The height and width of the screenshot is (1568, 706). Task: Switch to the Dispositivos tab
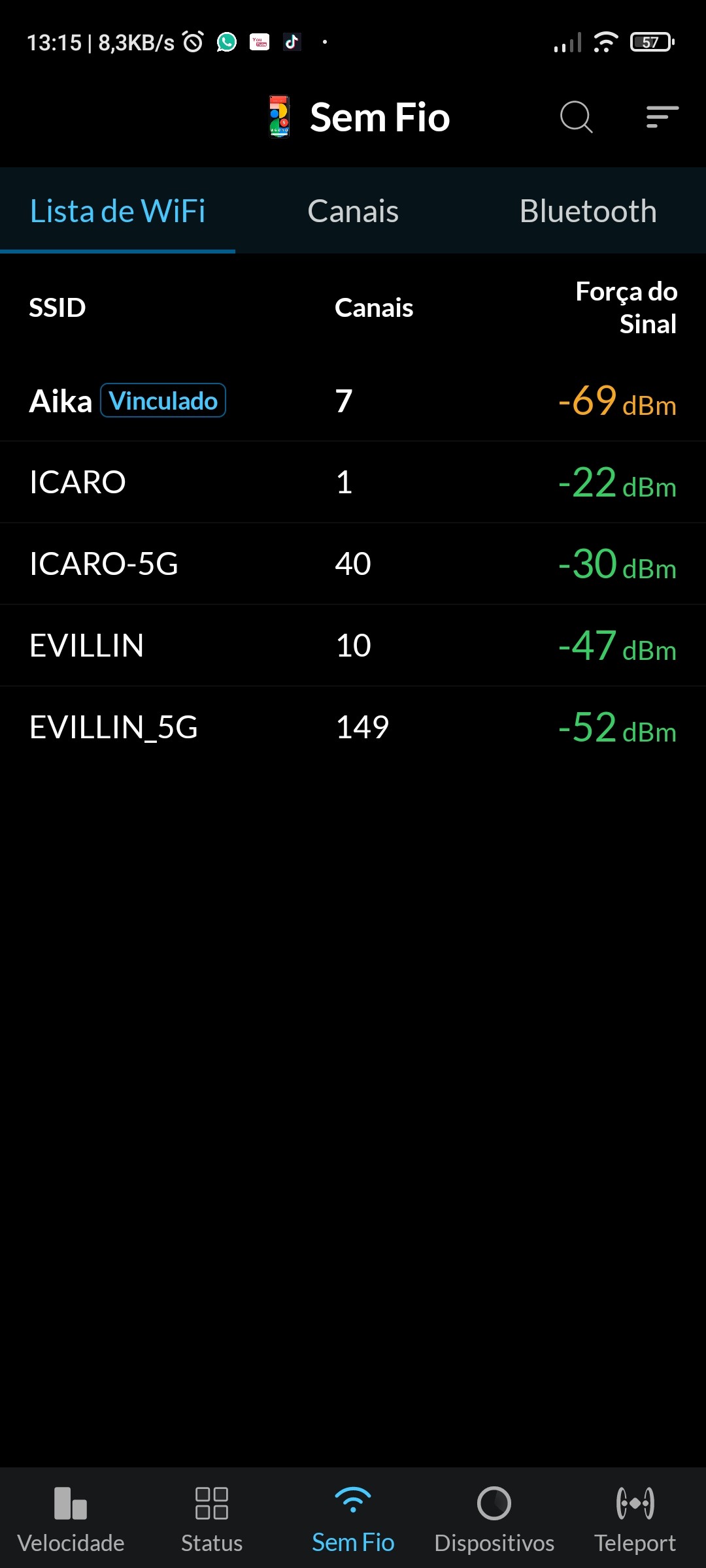click(494, 1518)
